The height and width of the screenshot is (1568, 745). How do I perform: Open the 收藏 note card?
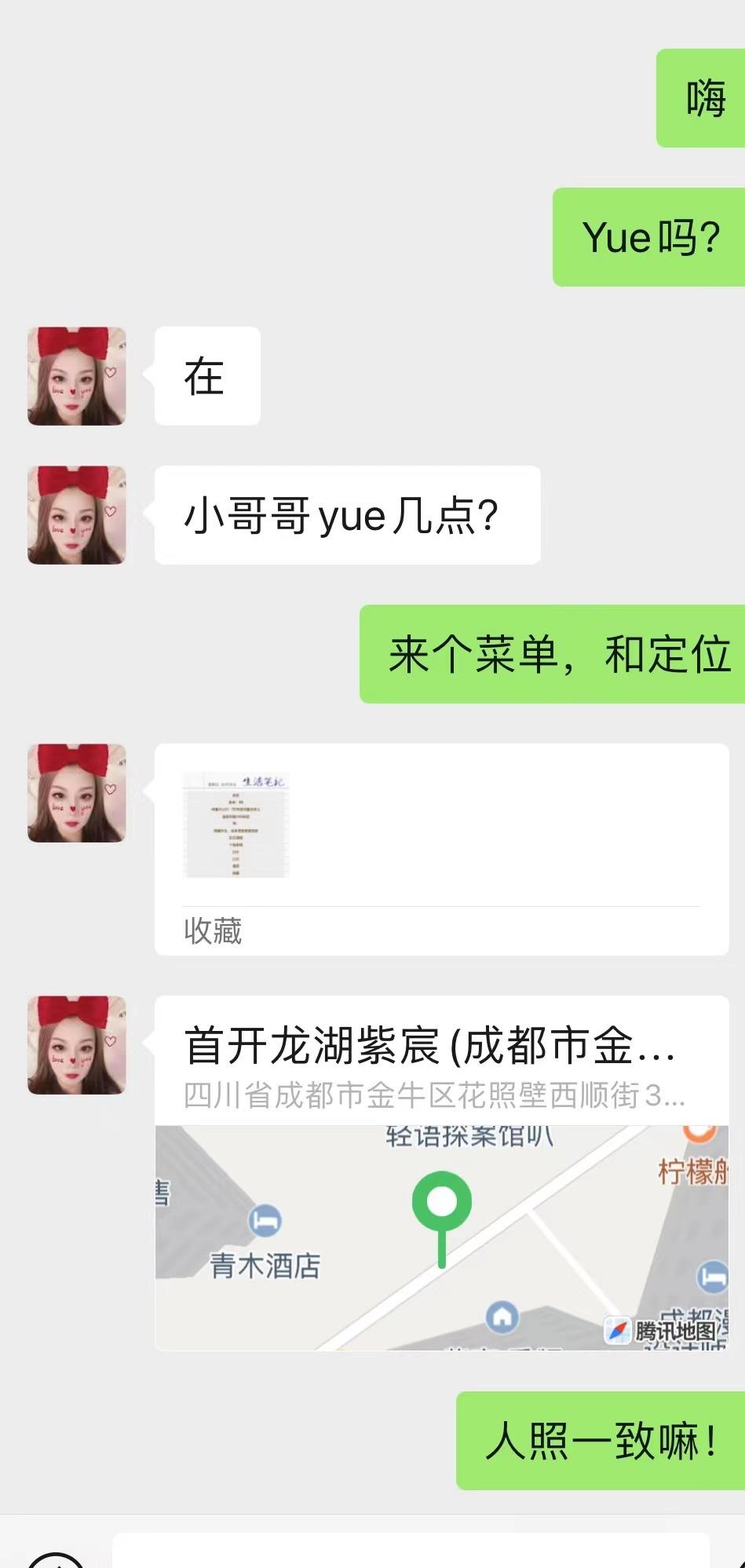pyautogui.click(x=441, y=849)
